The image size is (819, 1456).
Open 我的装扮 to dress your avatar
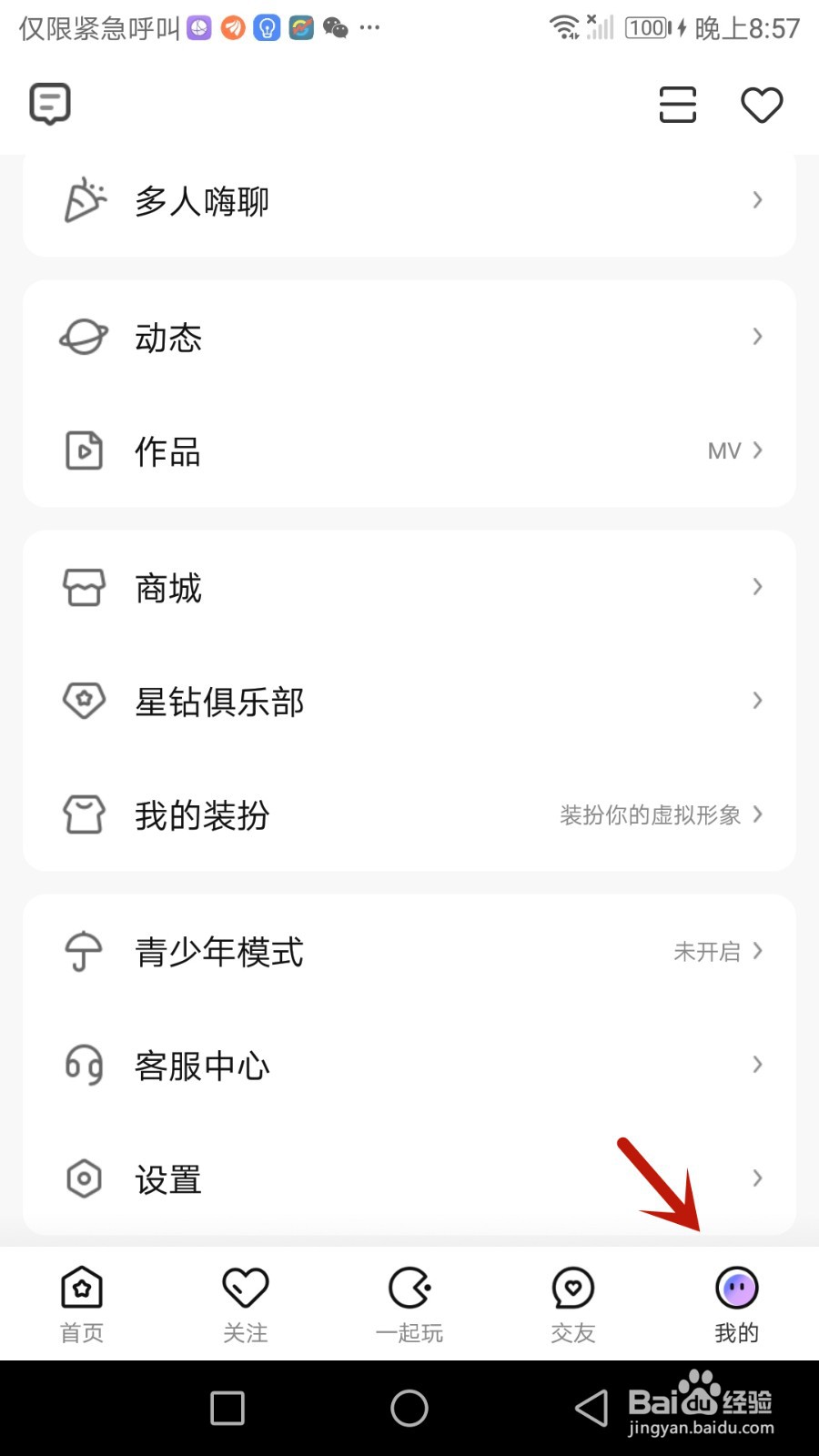coord(409,815)
